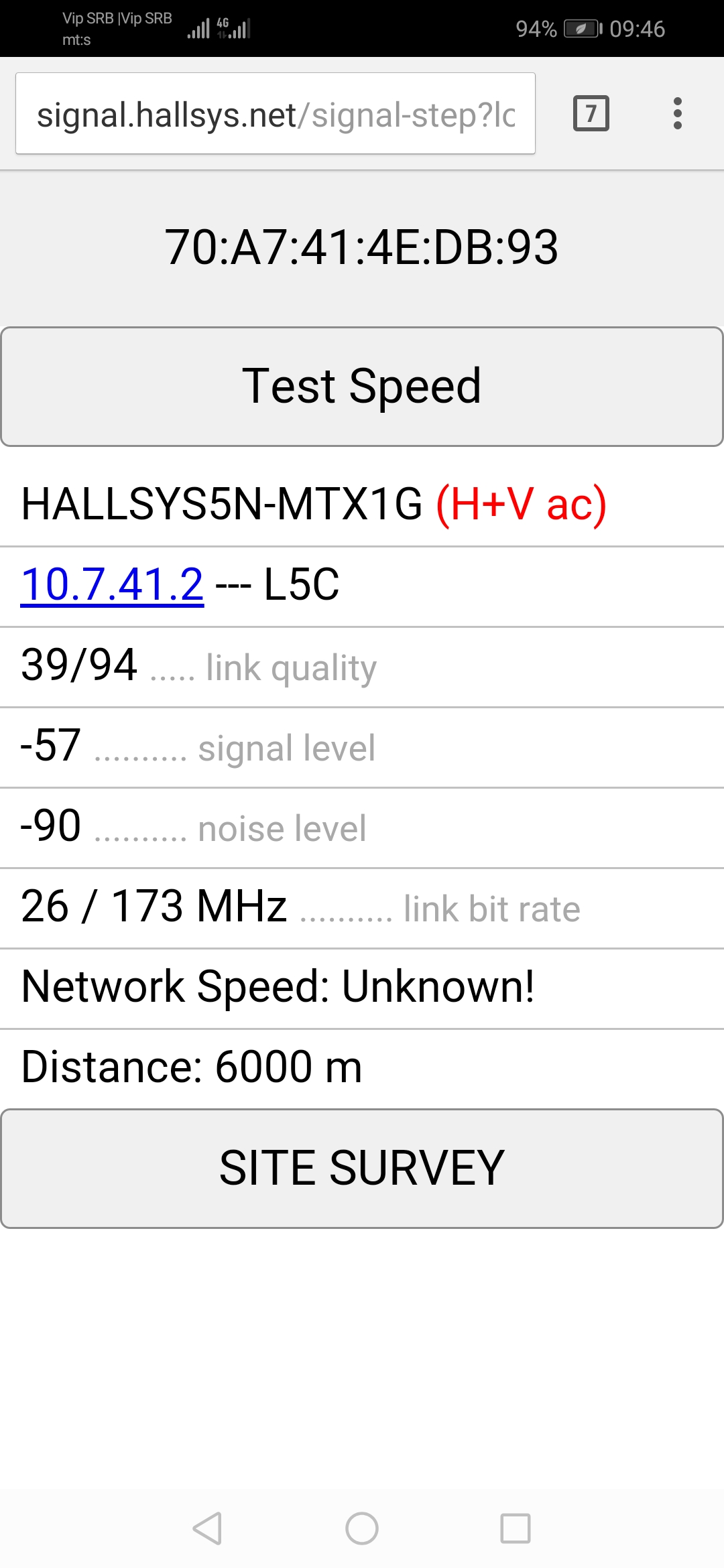Tap the browser address bar

(275, 114)
